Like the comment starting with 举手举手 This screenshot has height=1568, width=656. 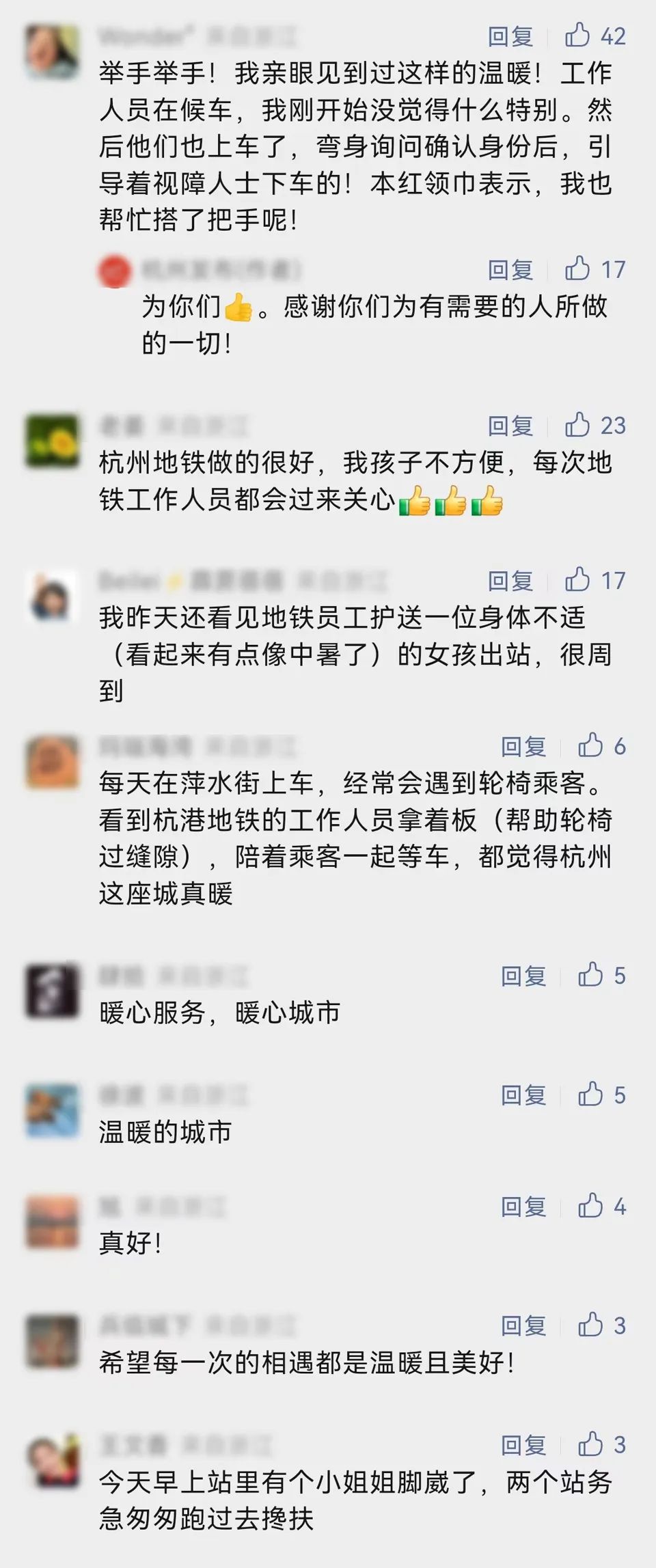click(577, 35)
